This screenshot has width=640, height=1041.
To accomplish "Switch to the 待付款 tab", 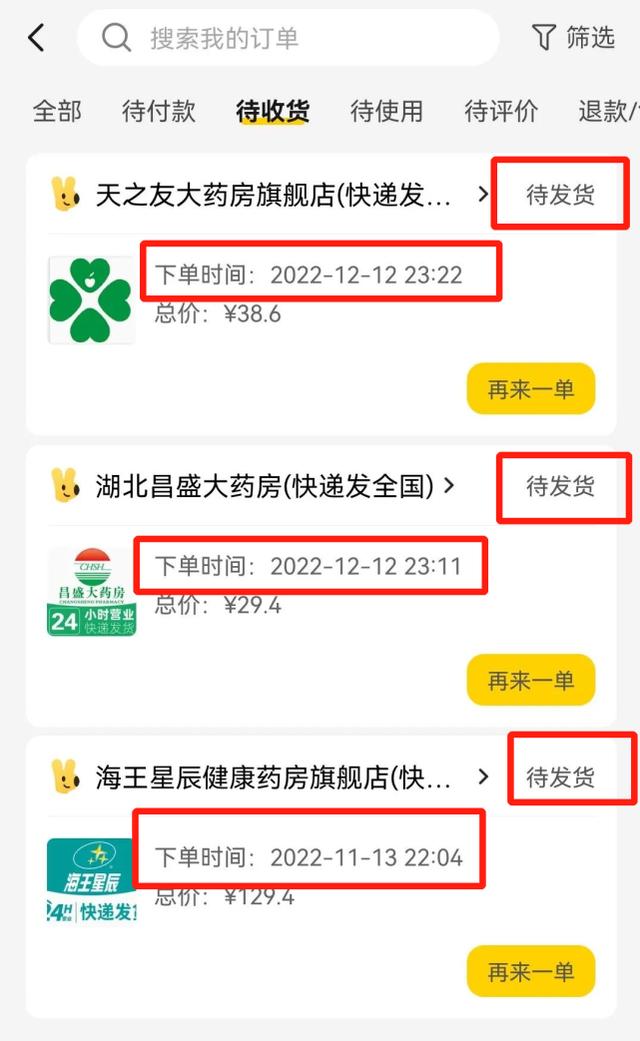I will coord(159,111).
